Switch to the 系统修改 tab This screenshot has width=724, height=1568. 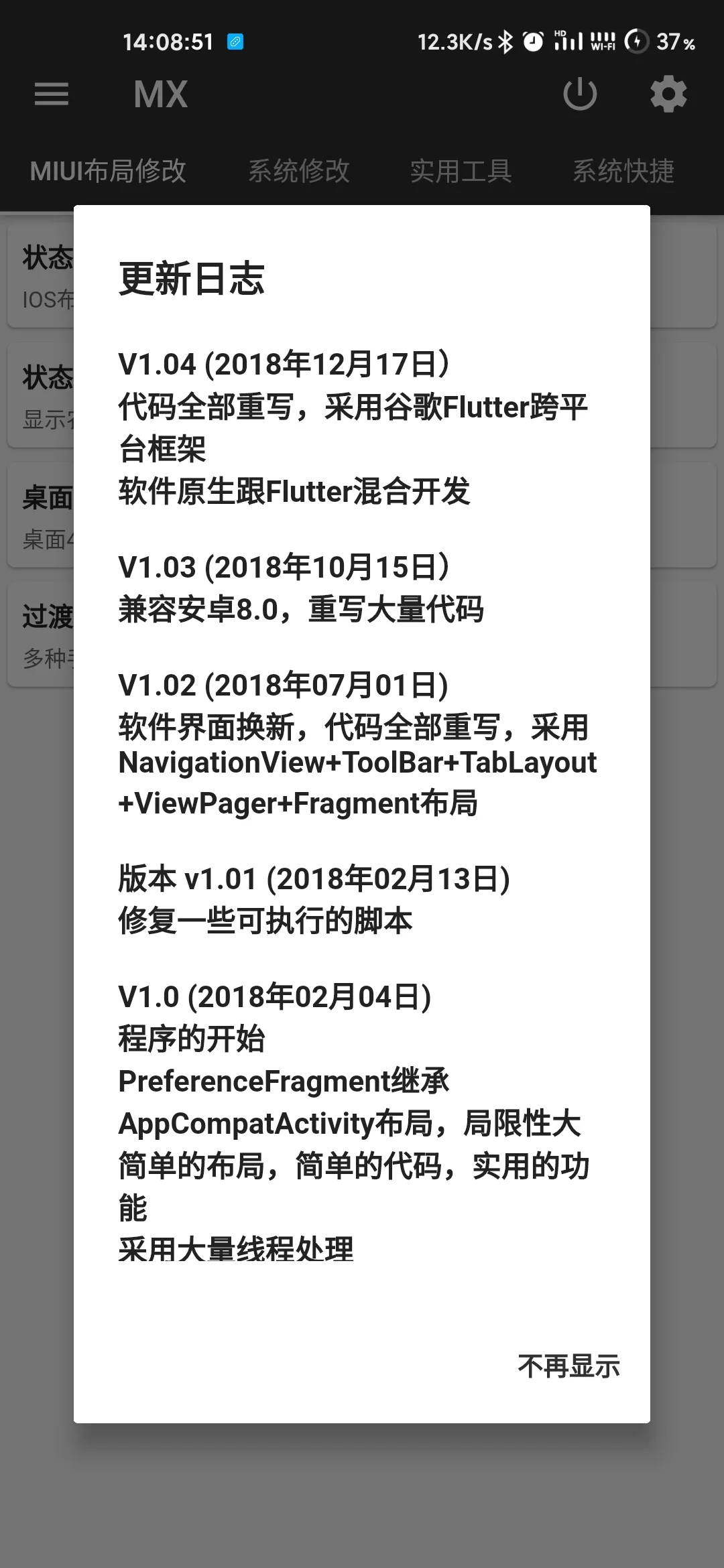[x=299, y=171]
